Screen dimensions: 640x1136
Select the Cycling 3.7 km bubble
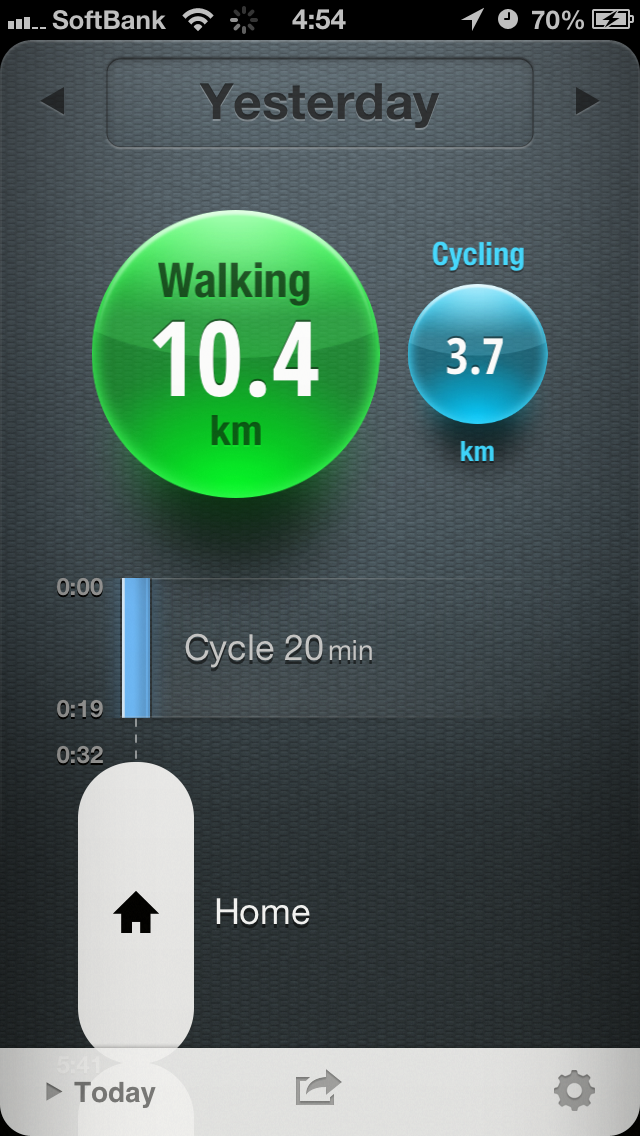click(x=477, y=354)
